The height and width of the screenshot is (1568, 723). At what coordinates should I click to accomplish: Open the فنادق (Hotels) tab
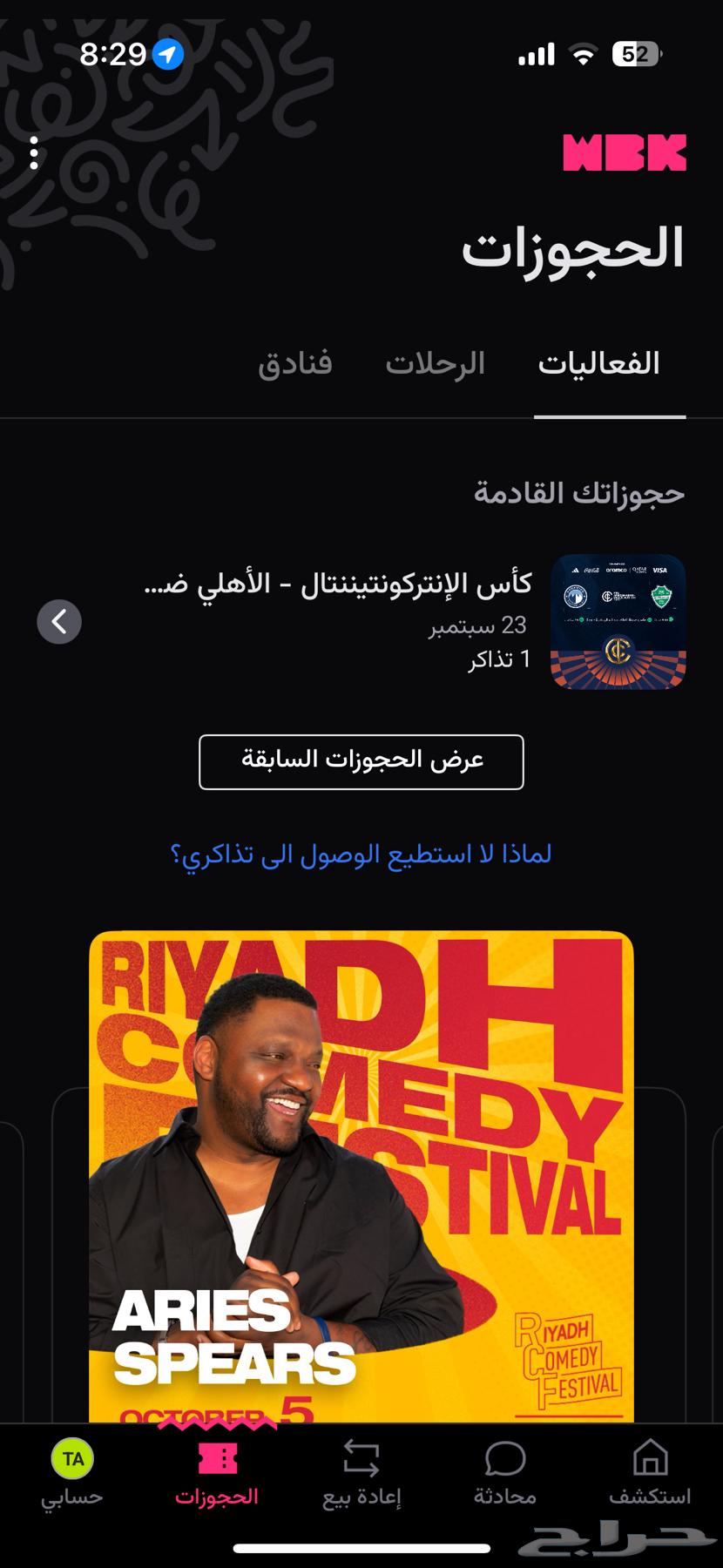(297, 363)
